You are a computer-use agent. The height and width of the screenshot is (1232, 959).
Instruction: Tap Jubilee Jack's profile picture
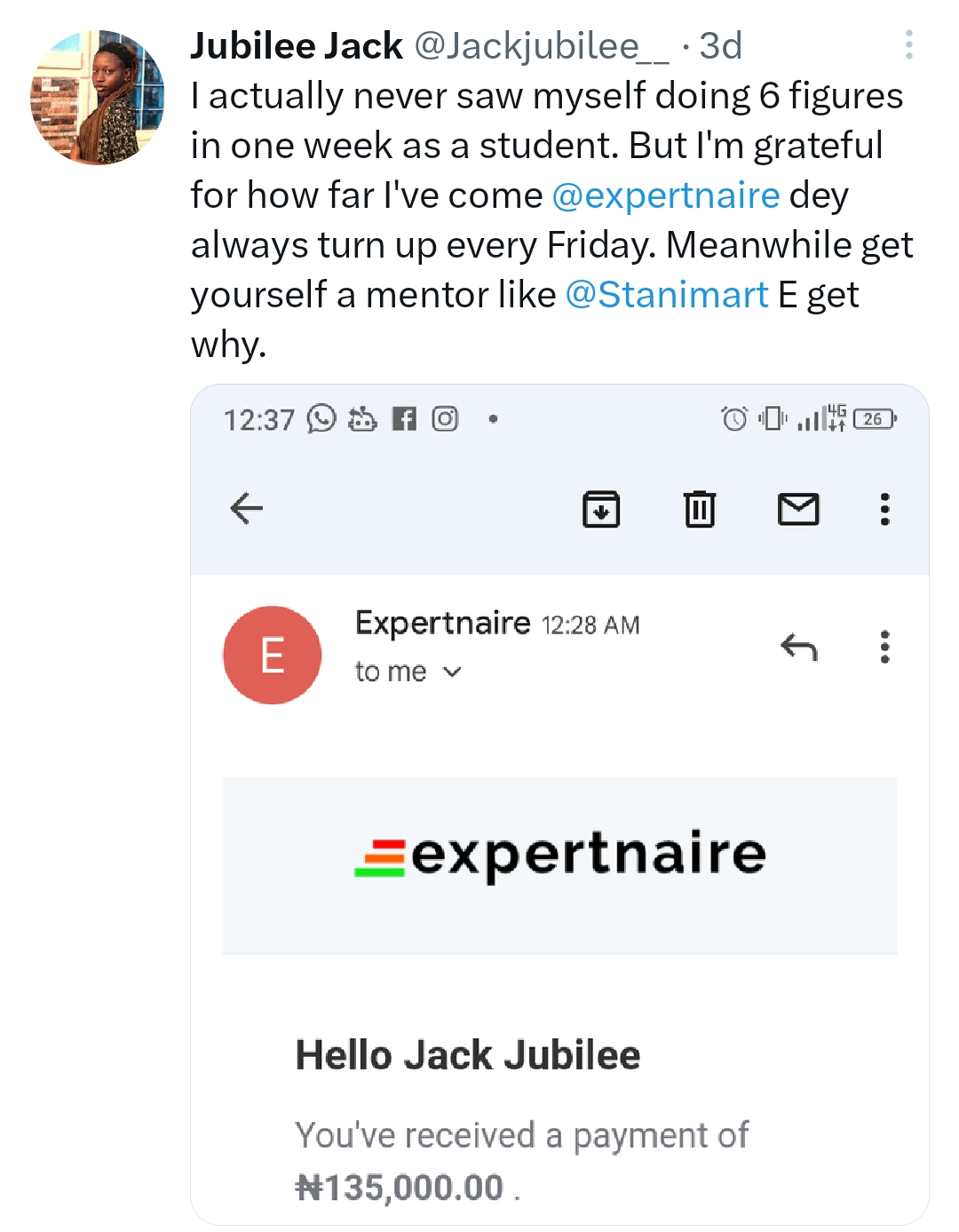102,98
